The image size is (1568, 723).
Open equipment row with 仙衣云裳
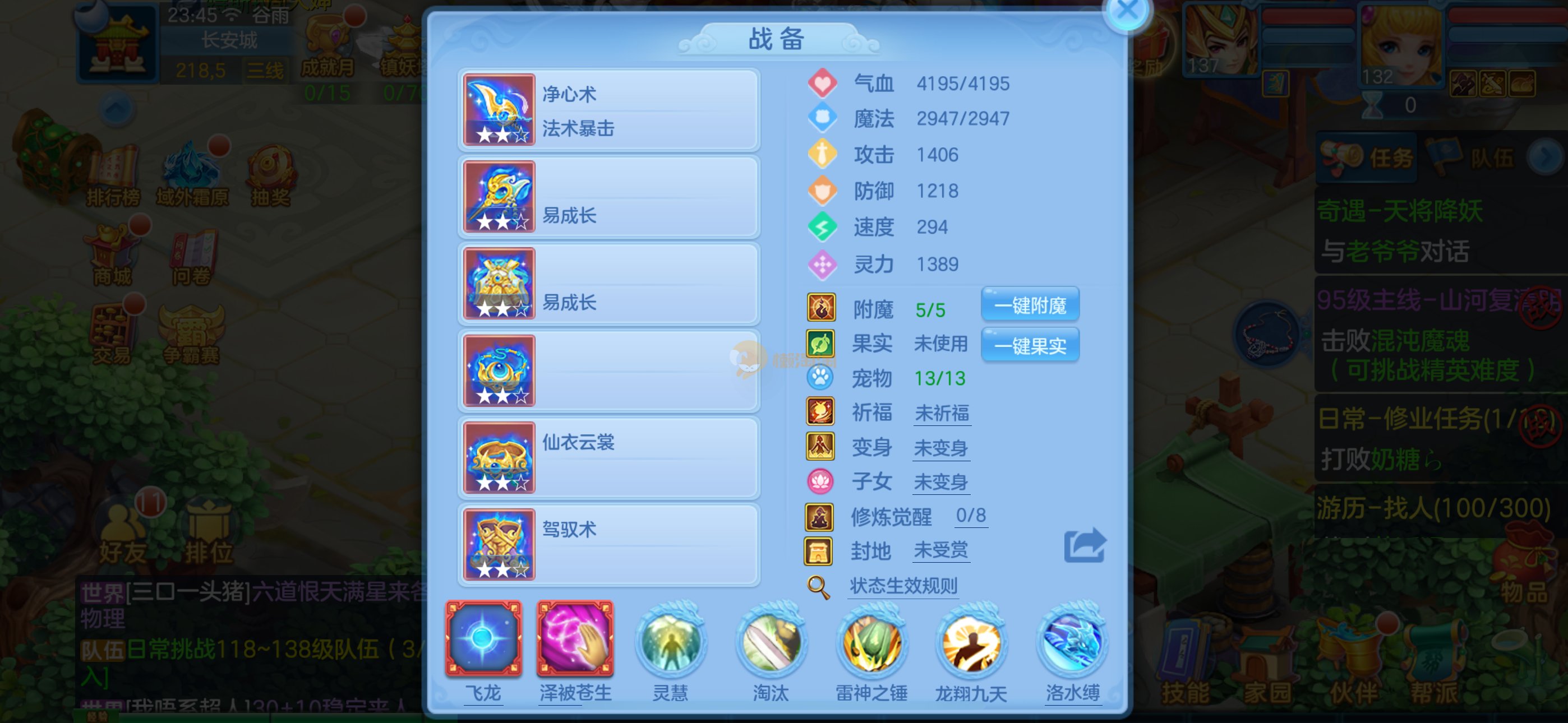[x=608, y=458]
